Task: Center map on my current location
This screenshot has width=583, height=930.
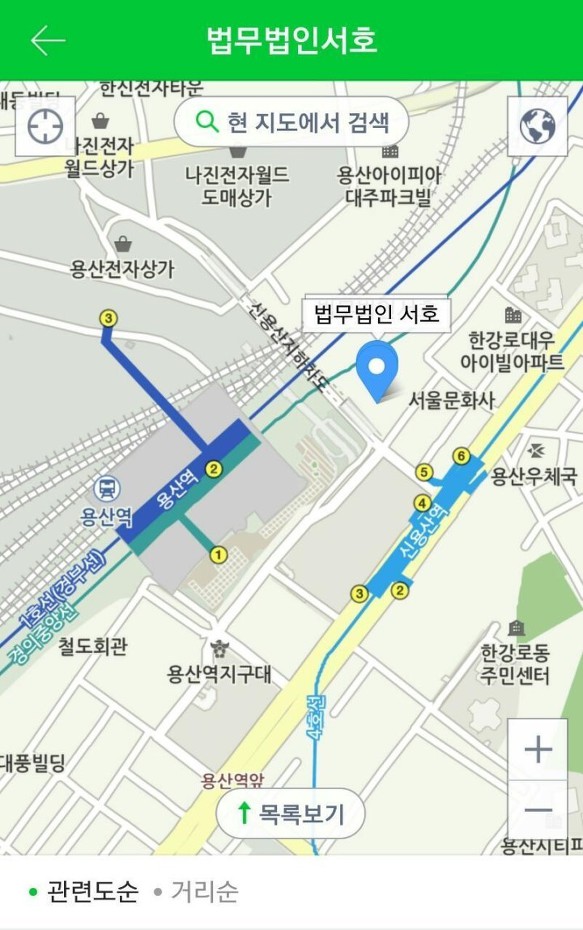Action: point(45,126)
